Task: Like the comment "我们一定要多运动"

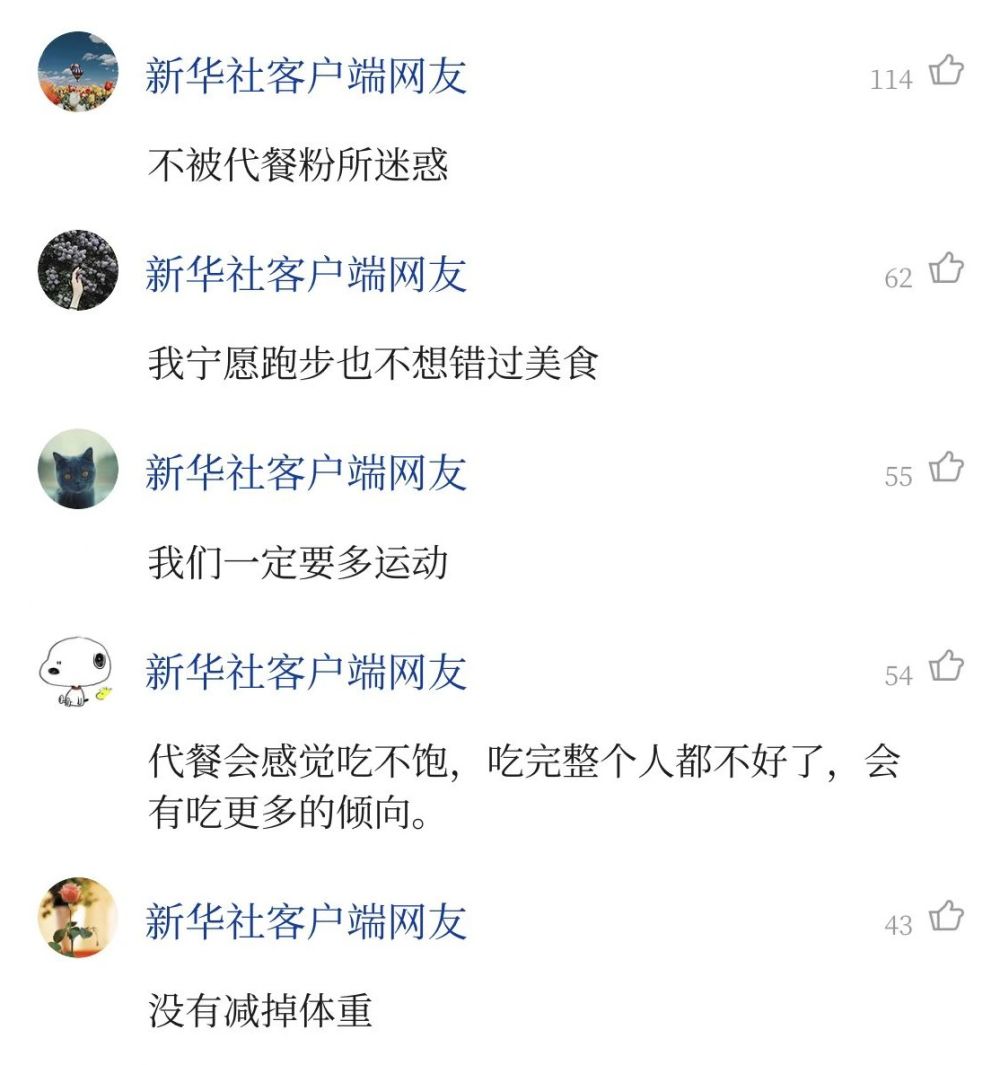Action: [946, 468]
